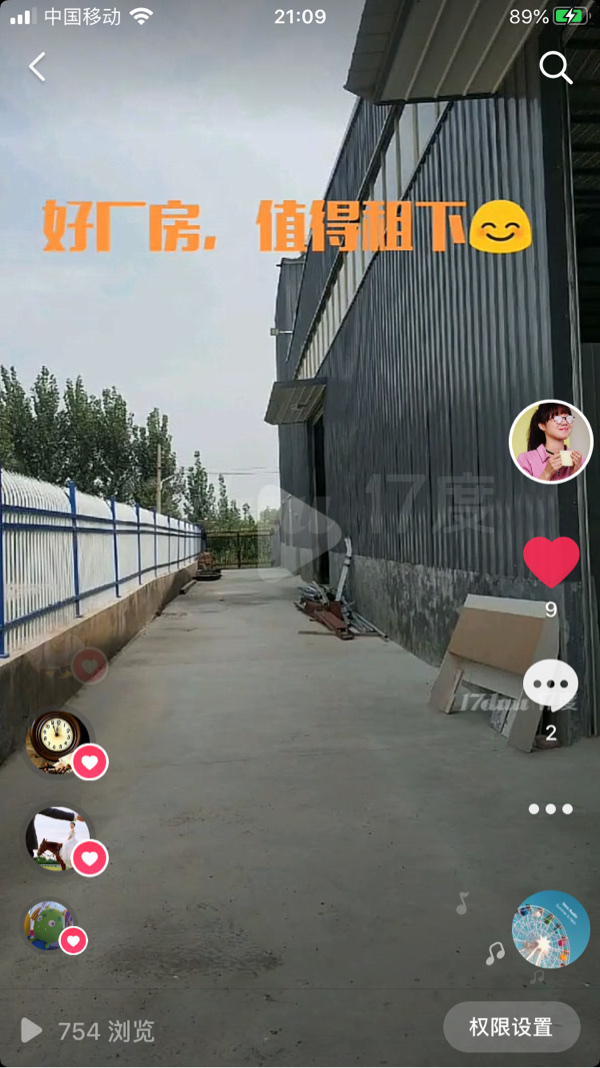Tap the 权限设置 button
Image resolution: width=600 pixels, height=1068 pixels.
pos(511,1027)
